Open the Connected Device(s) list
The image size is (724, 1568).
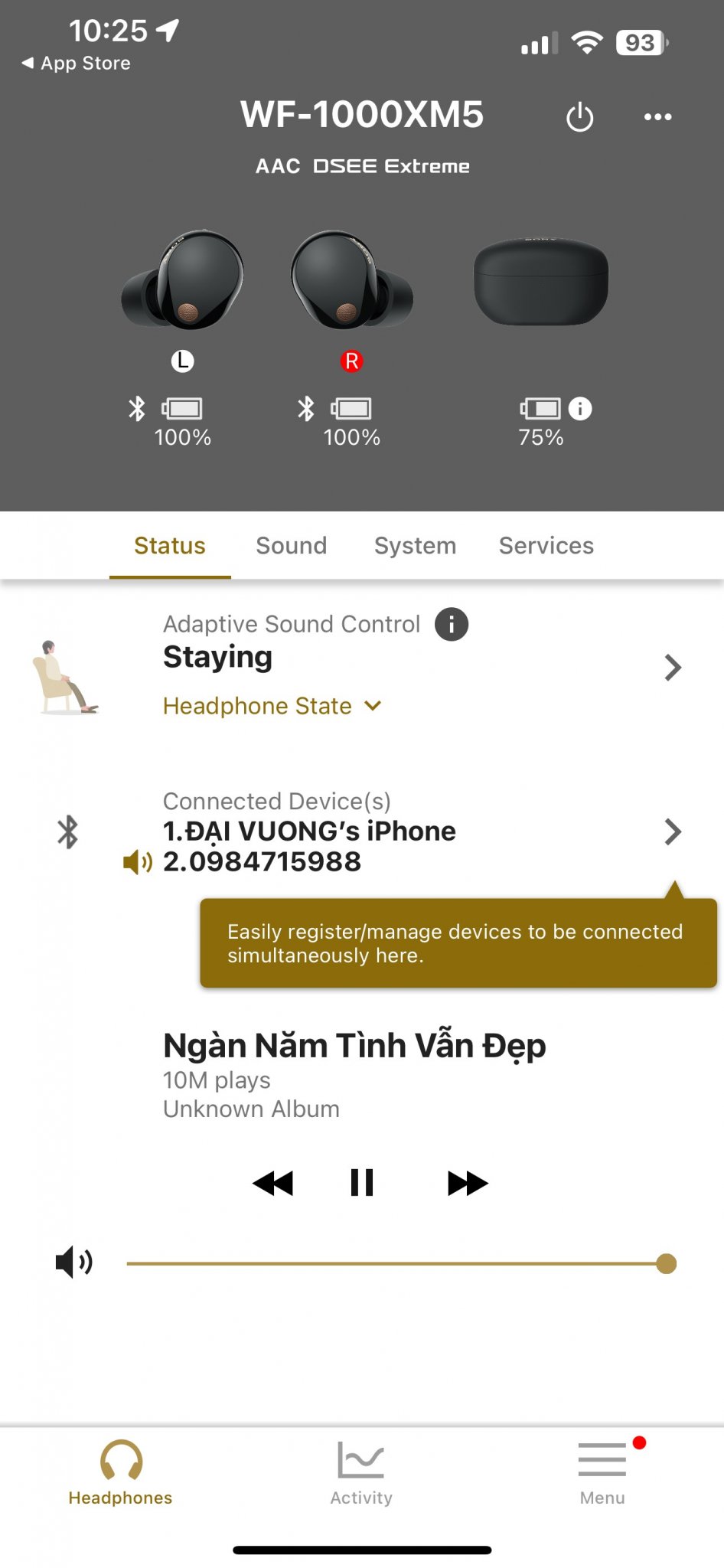(x=672, y=831)
